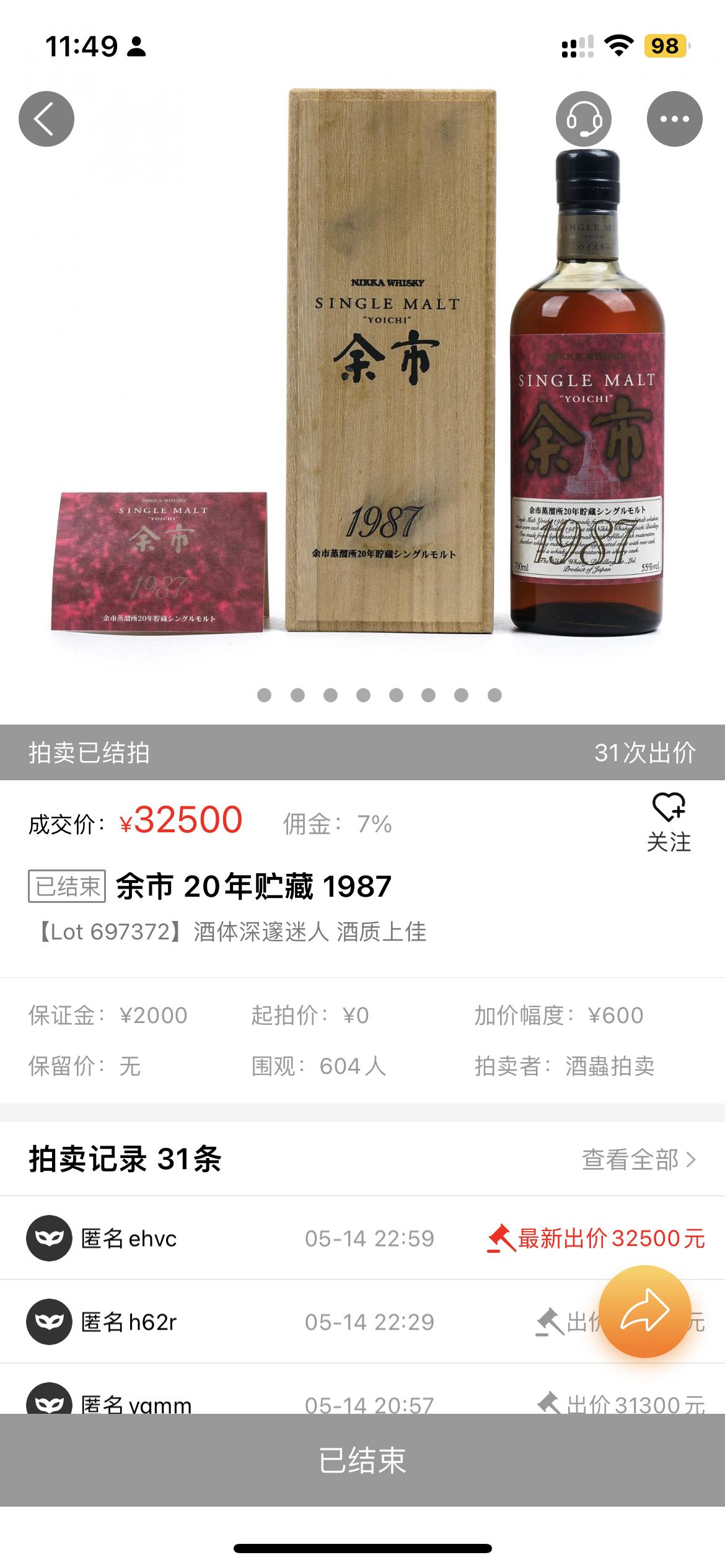Tap the image carousel page dots
The height and width of the screenshot is (1568, 725).
pos(379,695)
